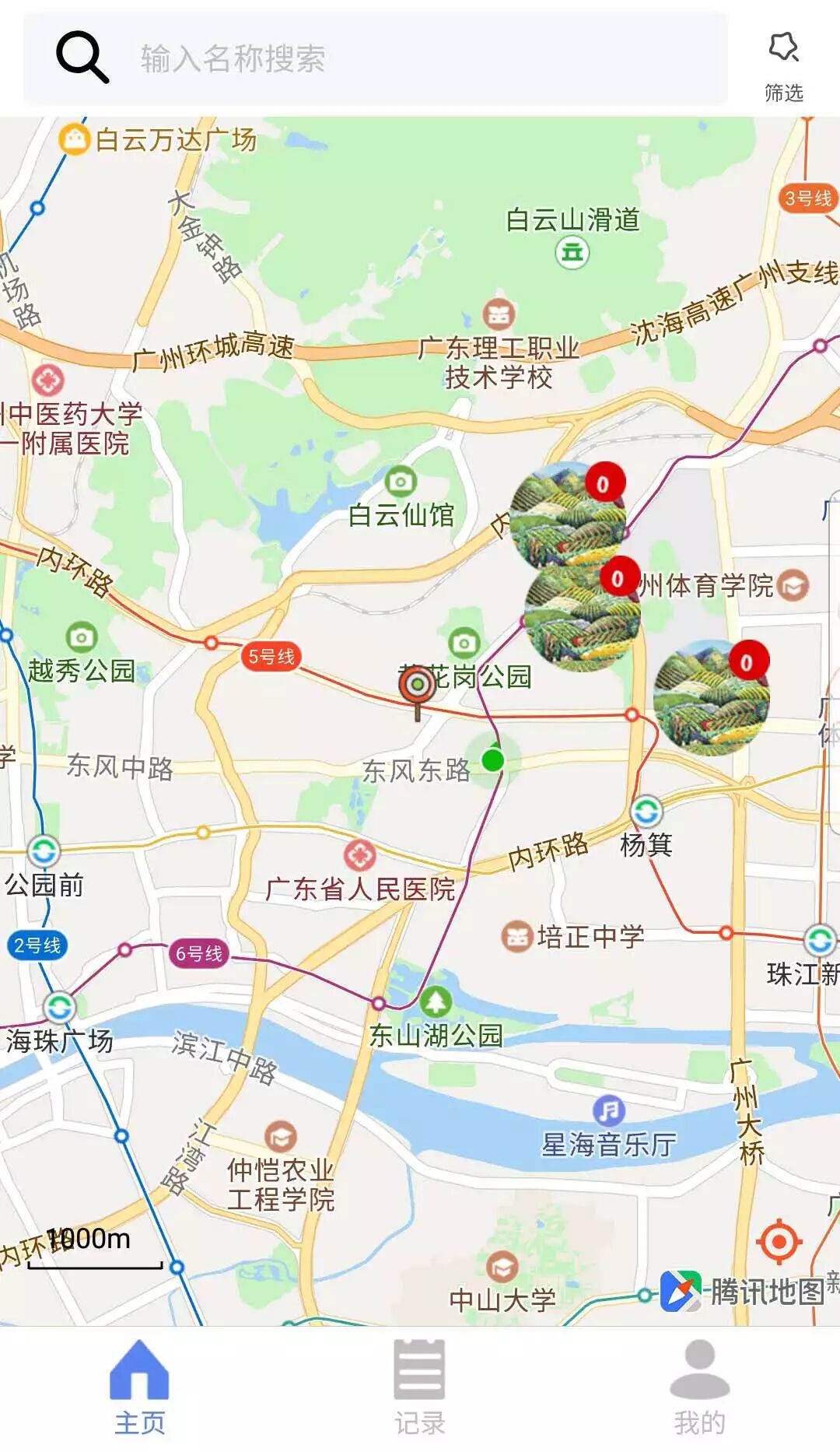Select the red pin marker on 5号线

coord(418,686)
